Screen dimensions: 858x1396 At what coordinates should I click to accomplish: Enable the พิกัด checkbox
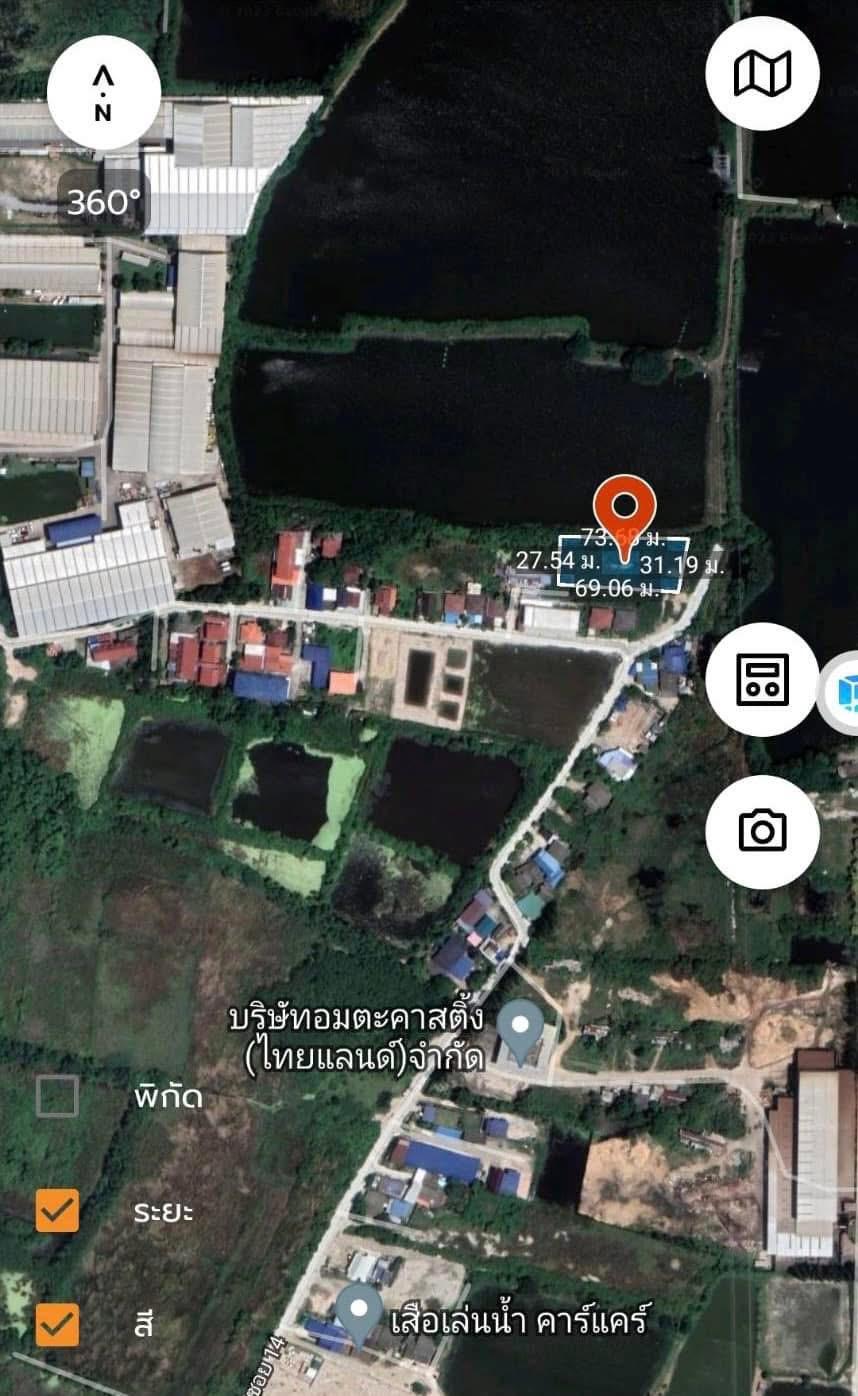[x=57, y=1096]
